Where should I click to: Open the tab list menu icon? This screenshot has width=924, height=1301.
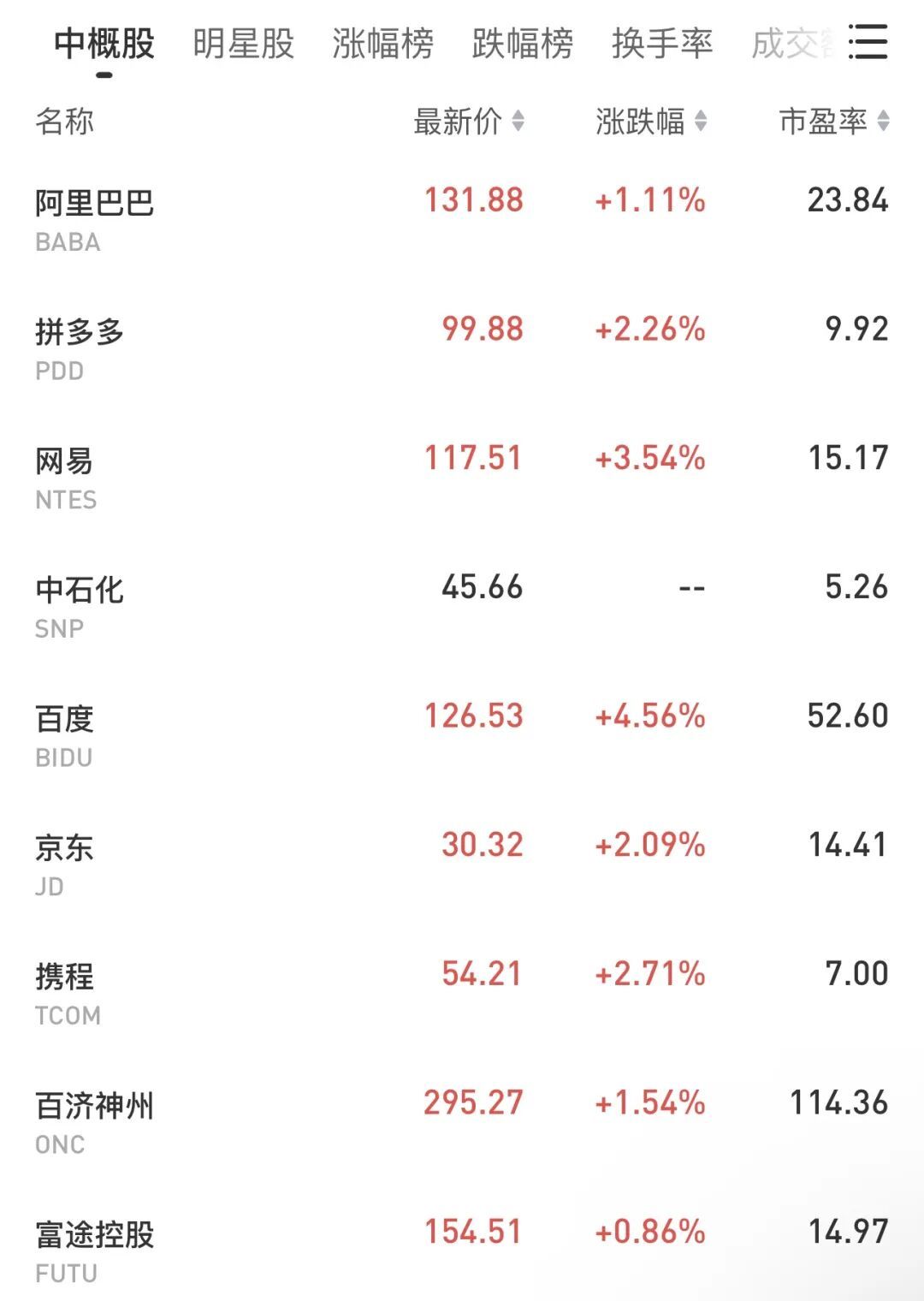(868, 41)
